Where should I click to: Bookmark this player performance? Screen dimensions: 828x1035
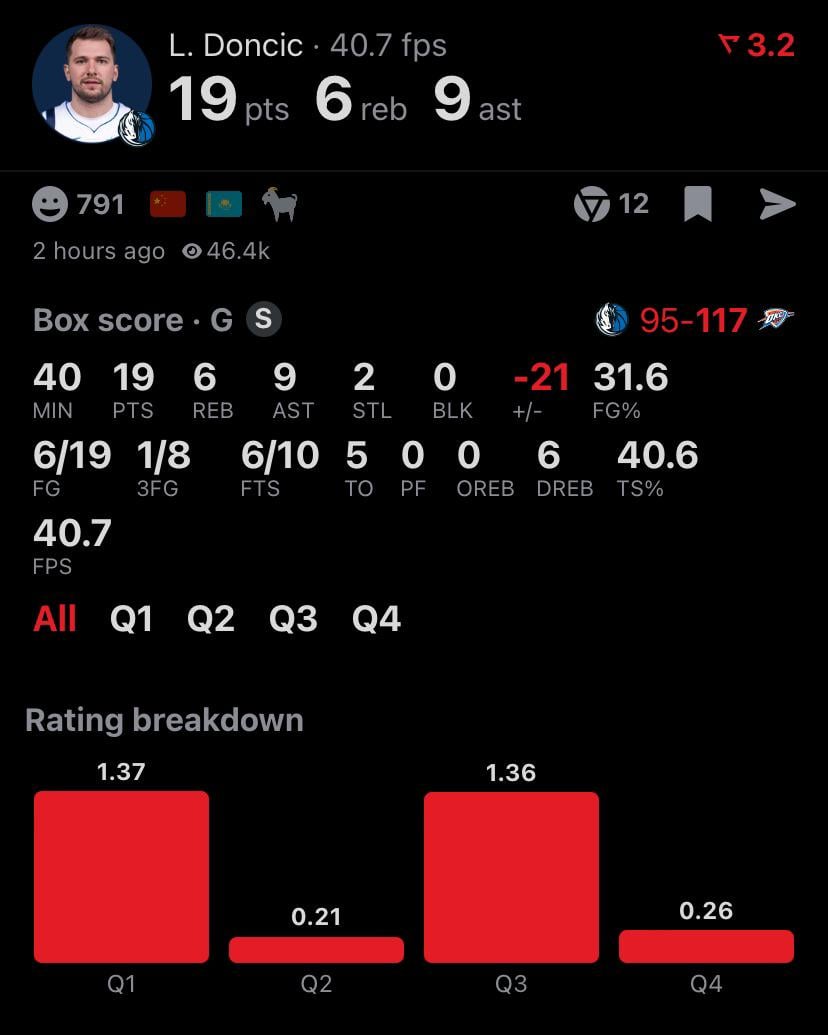698,205
